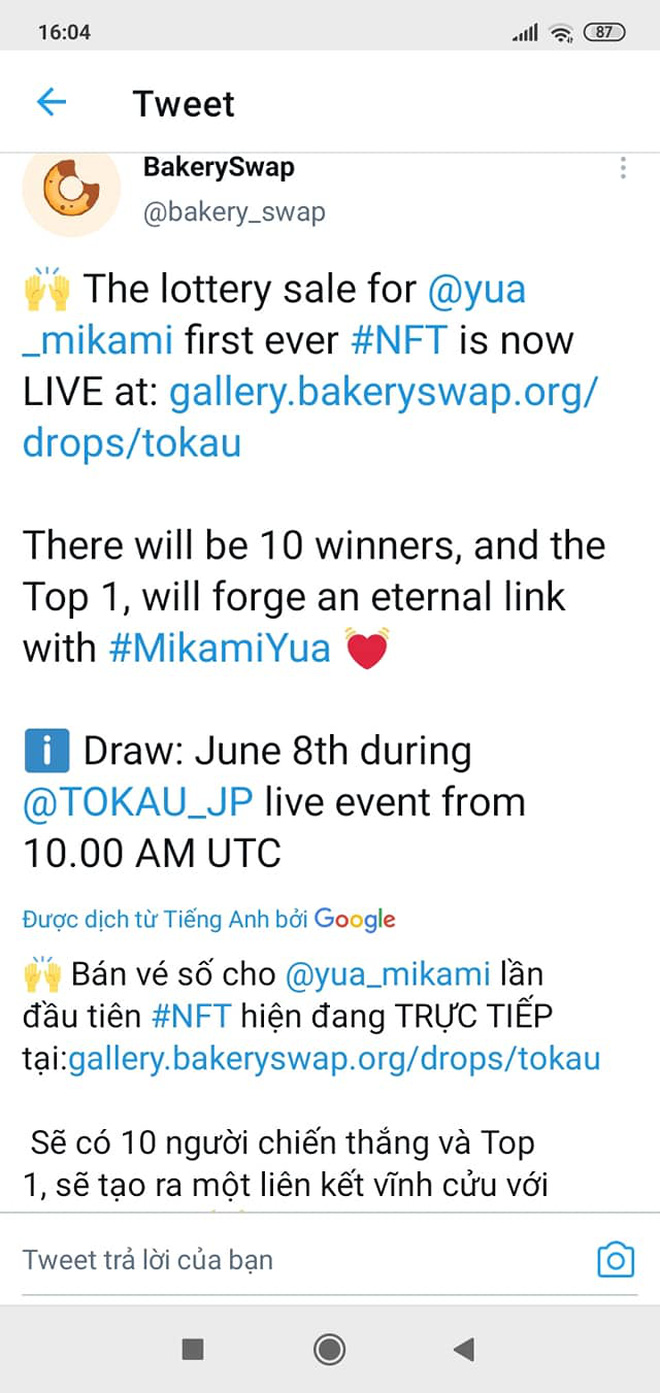This screenshot has height=1393, width=660.
Task: Open the #MikamiYua hashtag
Action: click(x=219, y=648)
